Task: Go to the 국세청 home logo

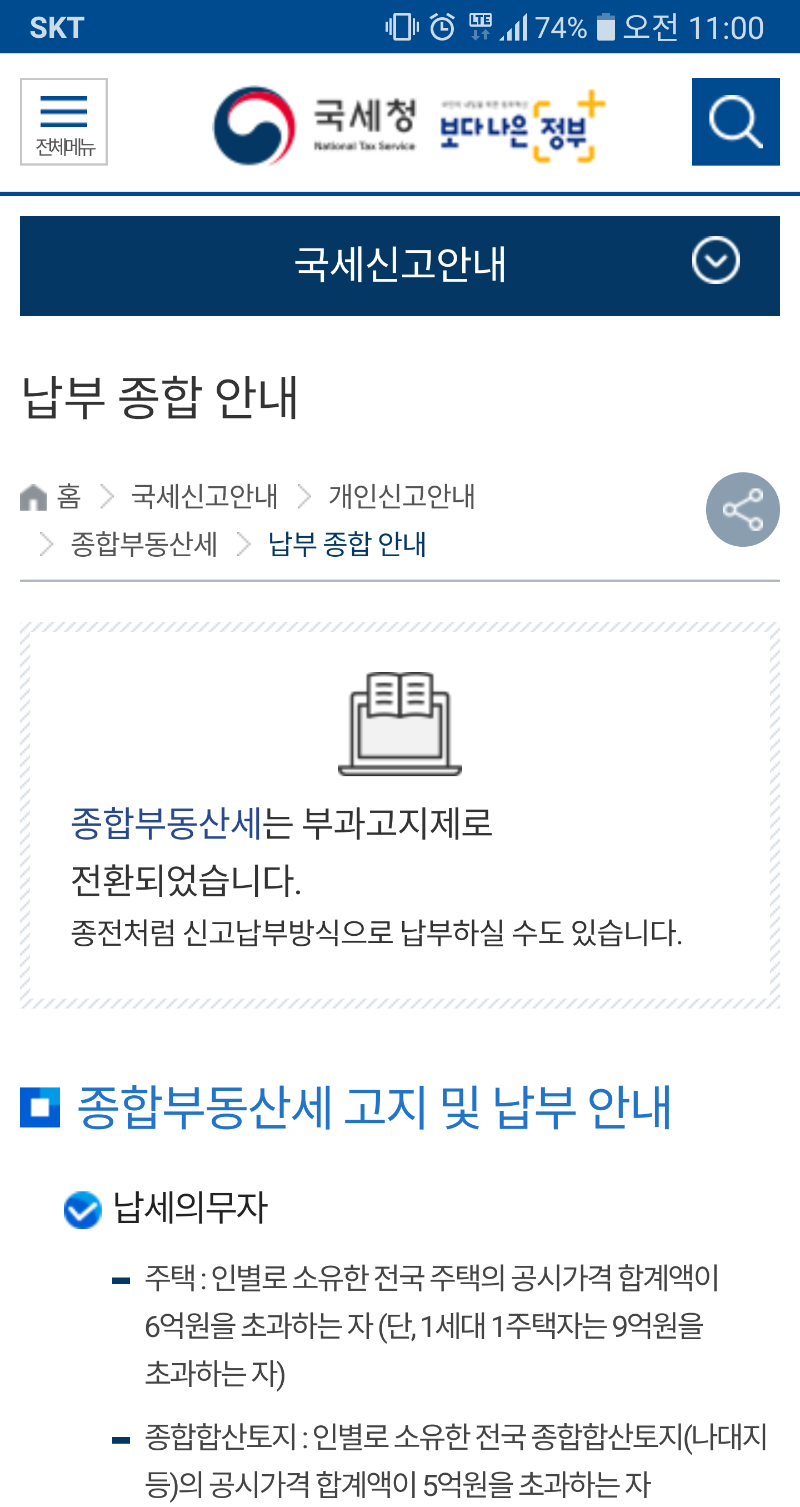Action: click(x=315, y=125)
